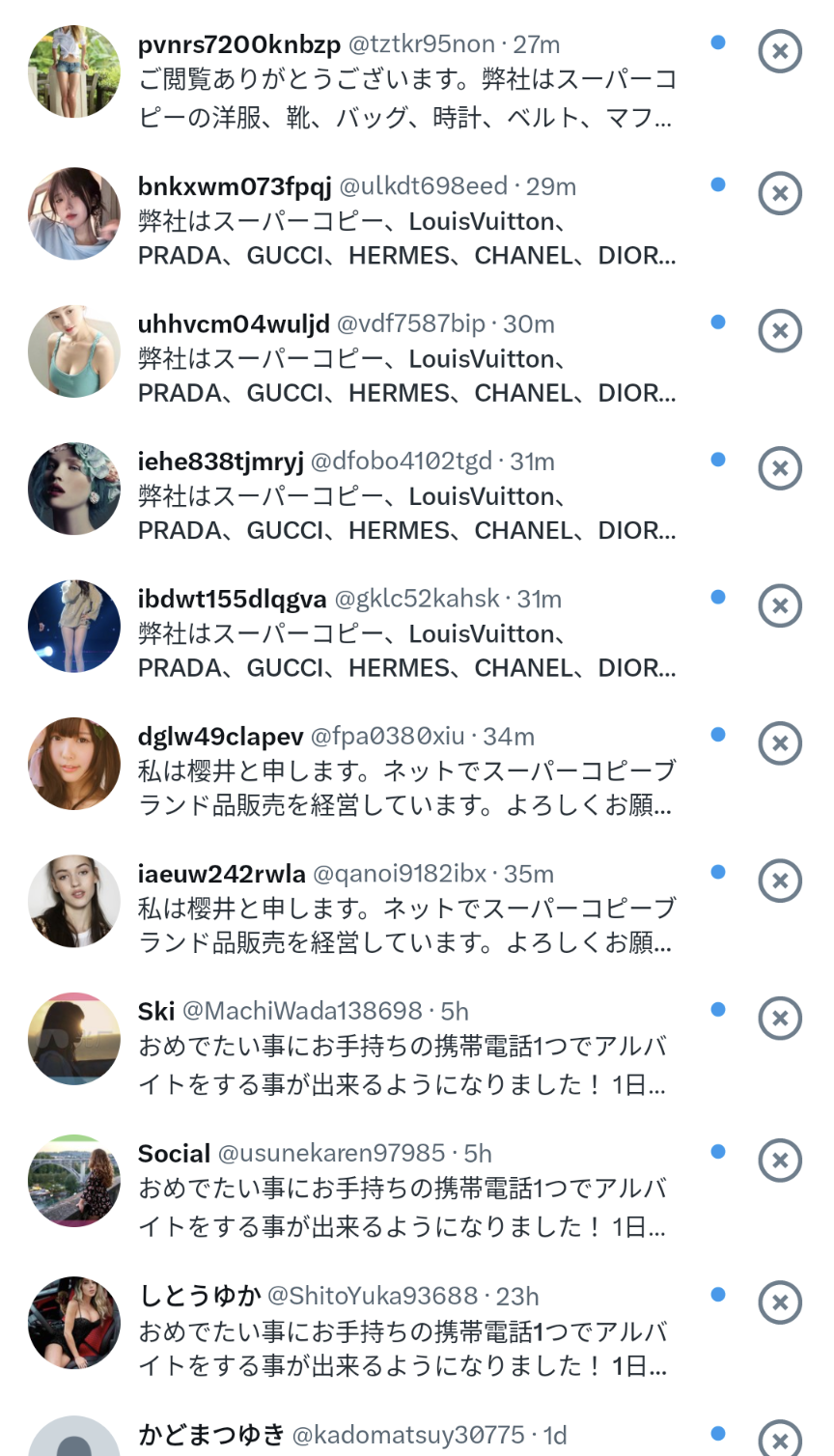Open message from iaeuw242rwla

coord(405,909)
